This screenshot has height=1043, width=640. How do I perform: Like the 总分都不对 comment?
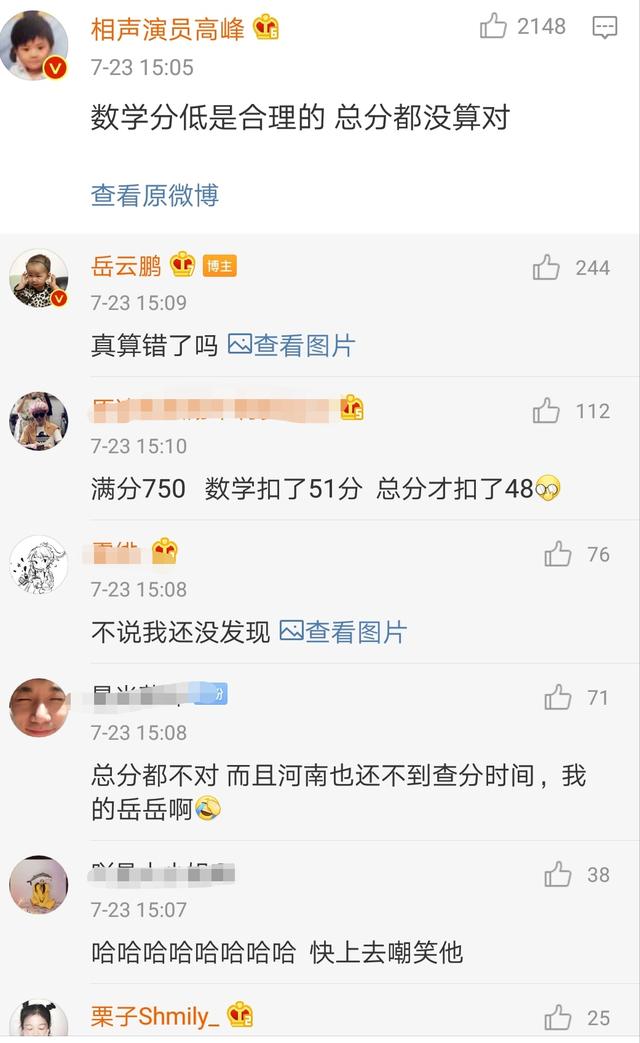point(558,697)
